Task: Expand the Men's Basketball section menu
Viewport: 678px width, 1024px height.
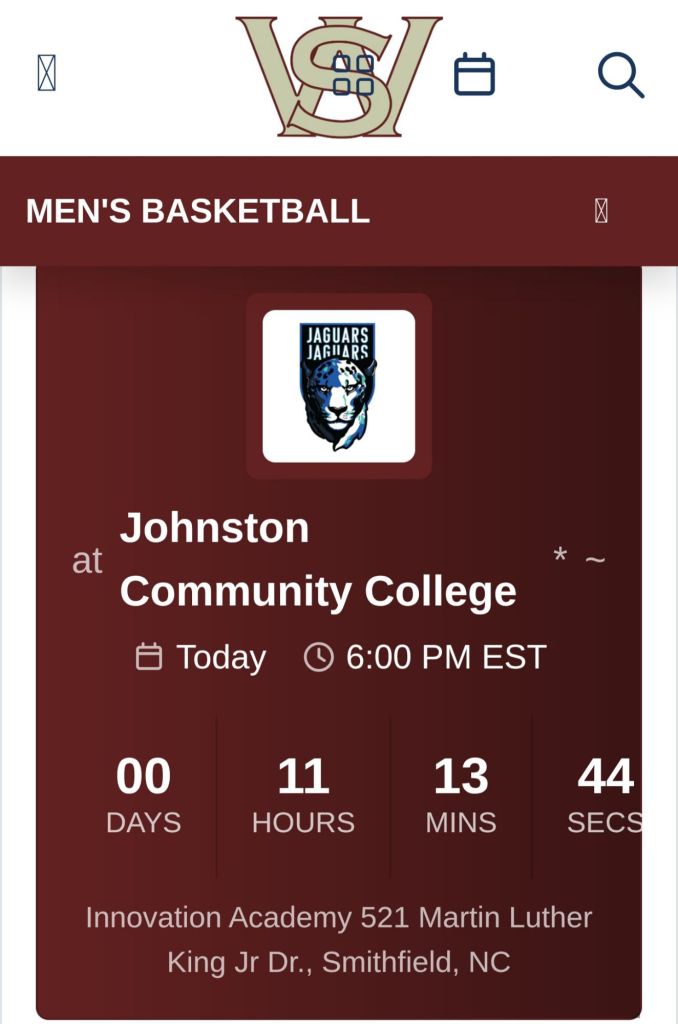Action: tap(601, 211)
